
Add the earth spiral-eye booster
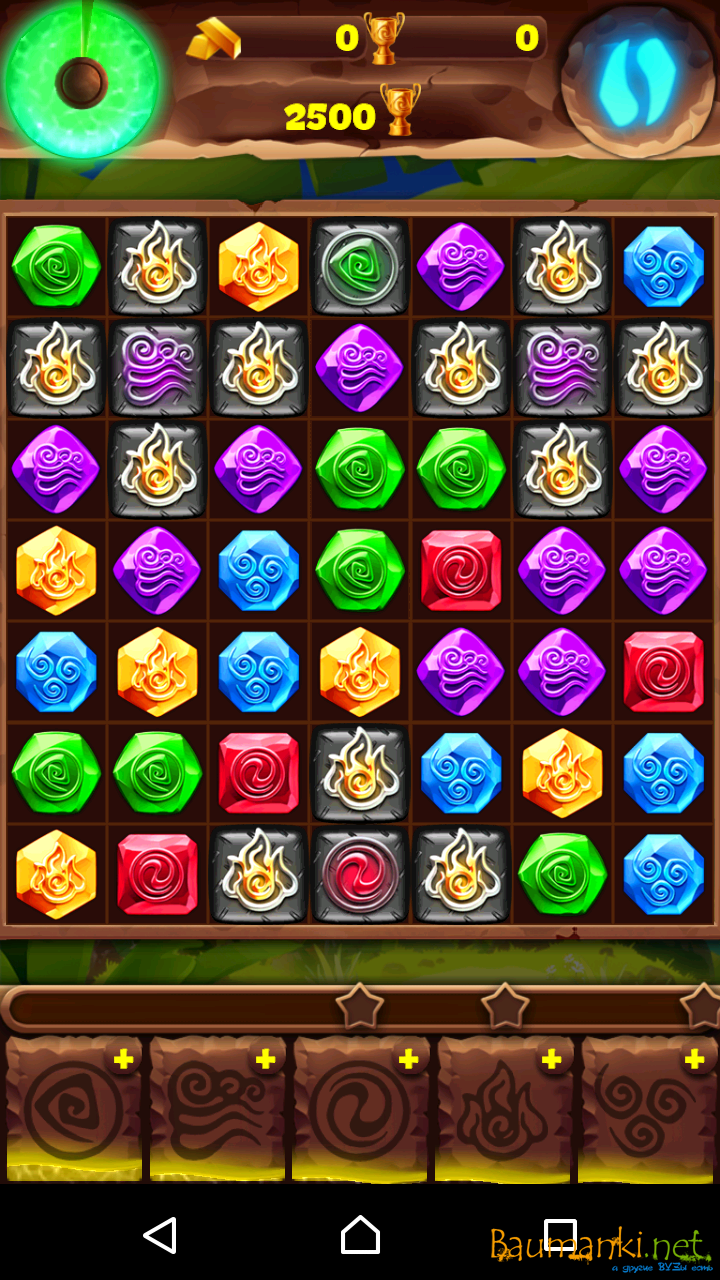[x=123, y=1061]
